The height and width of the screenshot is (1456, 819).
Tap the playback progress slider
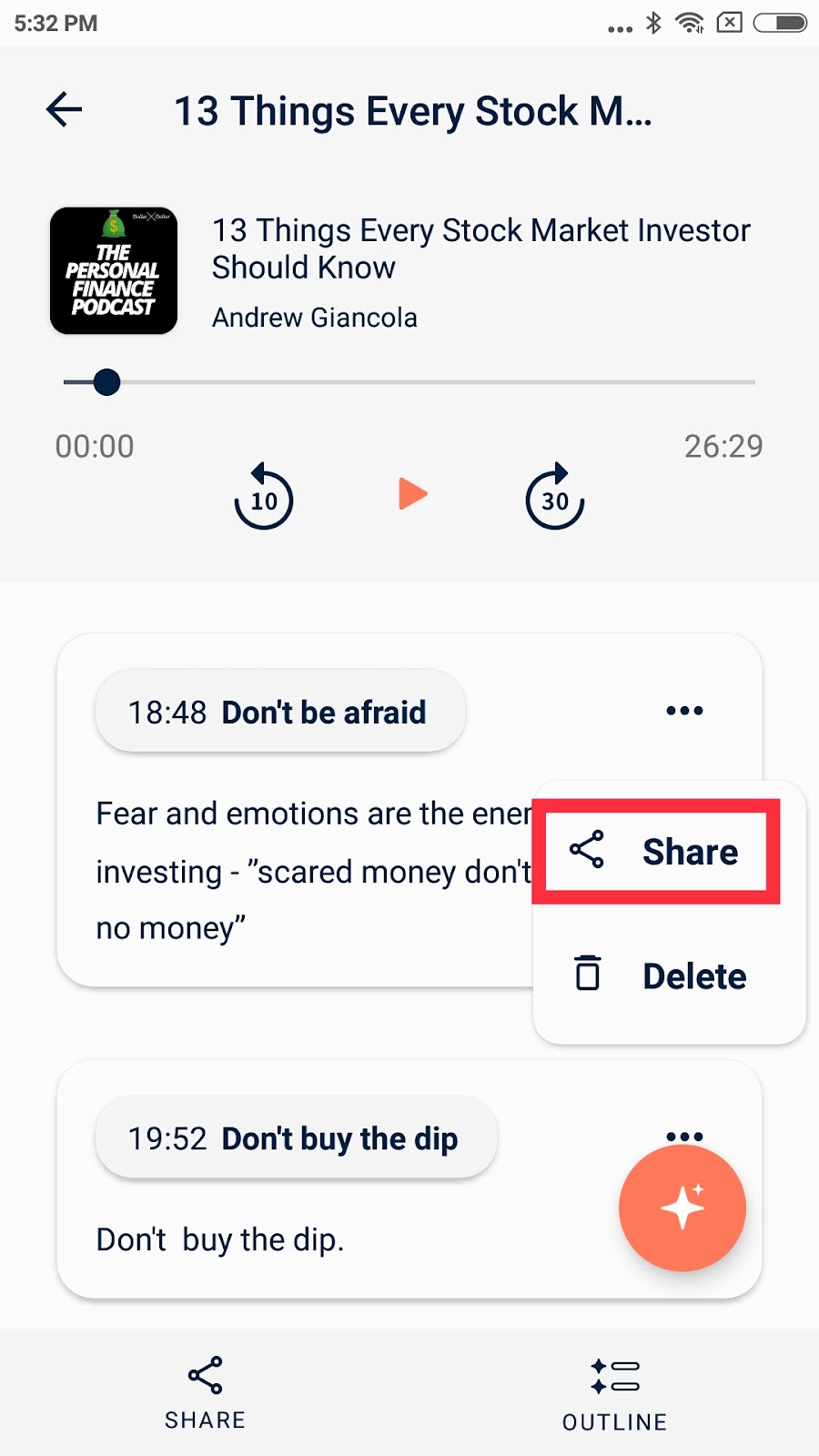[409, 382]
